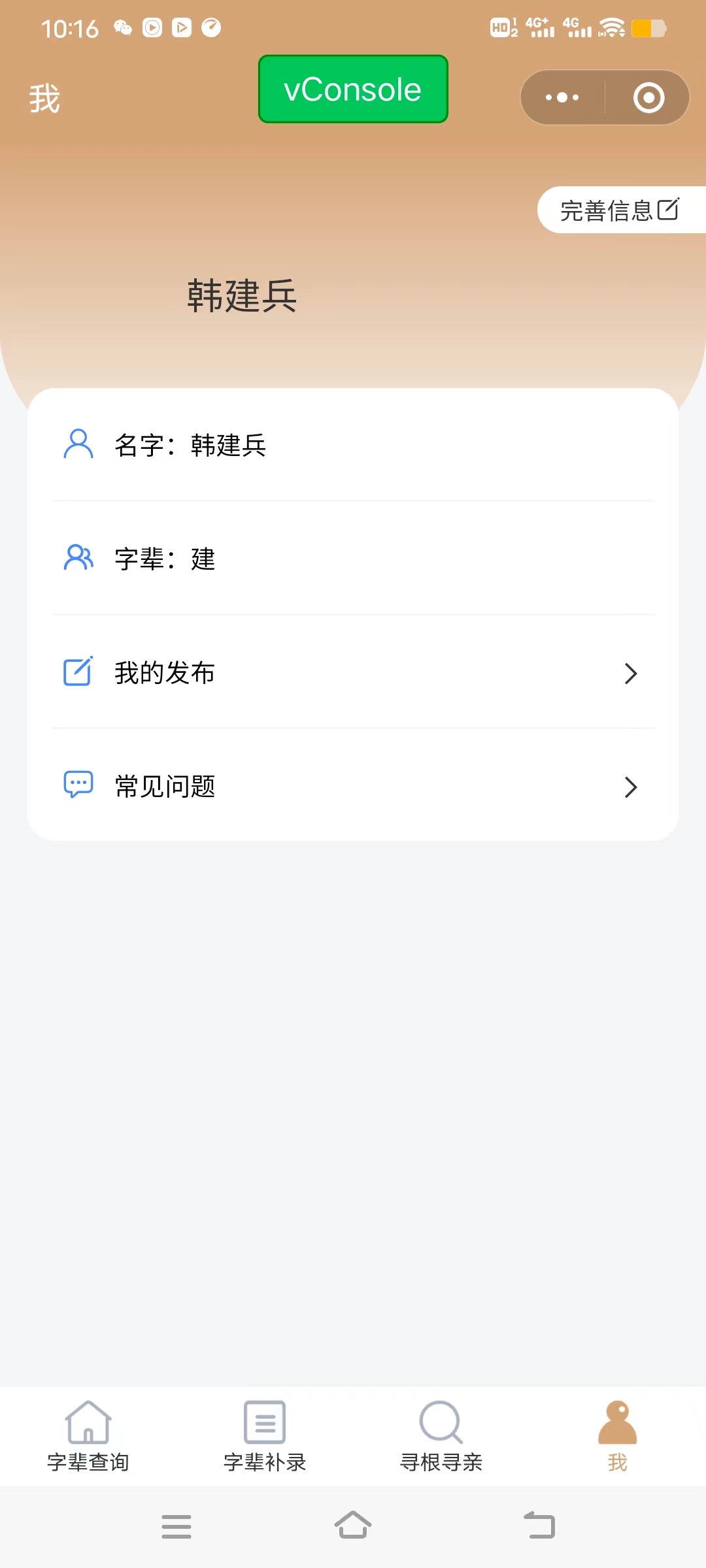Switch to the 字辈查询 tab
Screen dimensions: 706x1568
[x=88, y=1436]
